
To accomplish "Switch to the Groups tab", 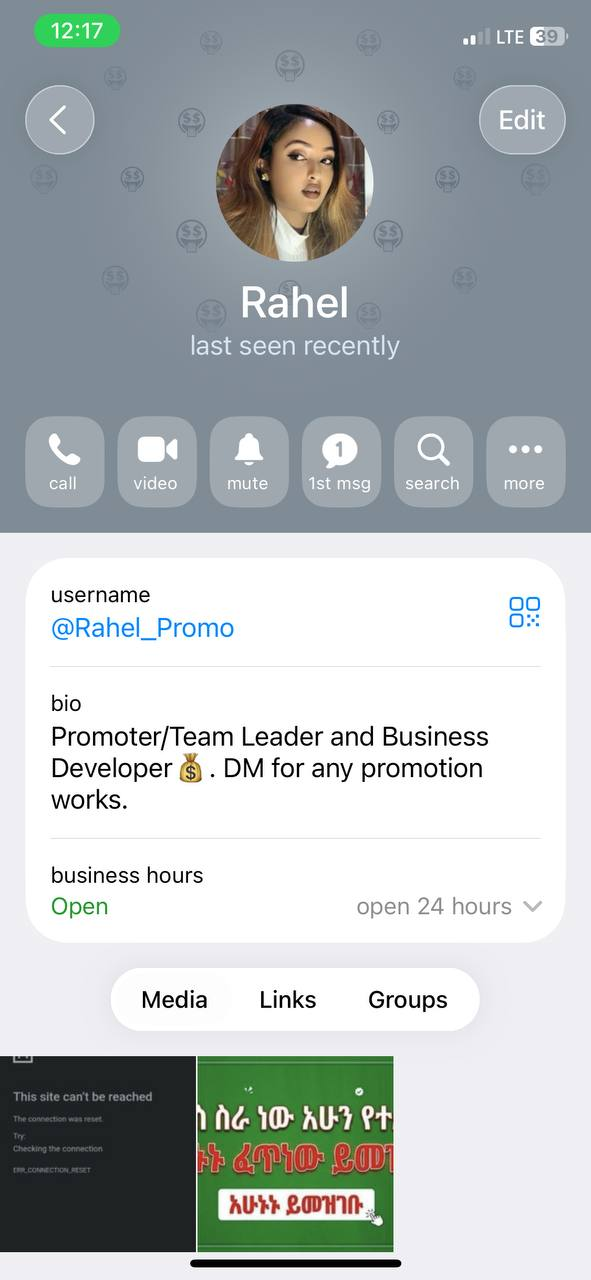I will (408, 1000).
